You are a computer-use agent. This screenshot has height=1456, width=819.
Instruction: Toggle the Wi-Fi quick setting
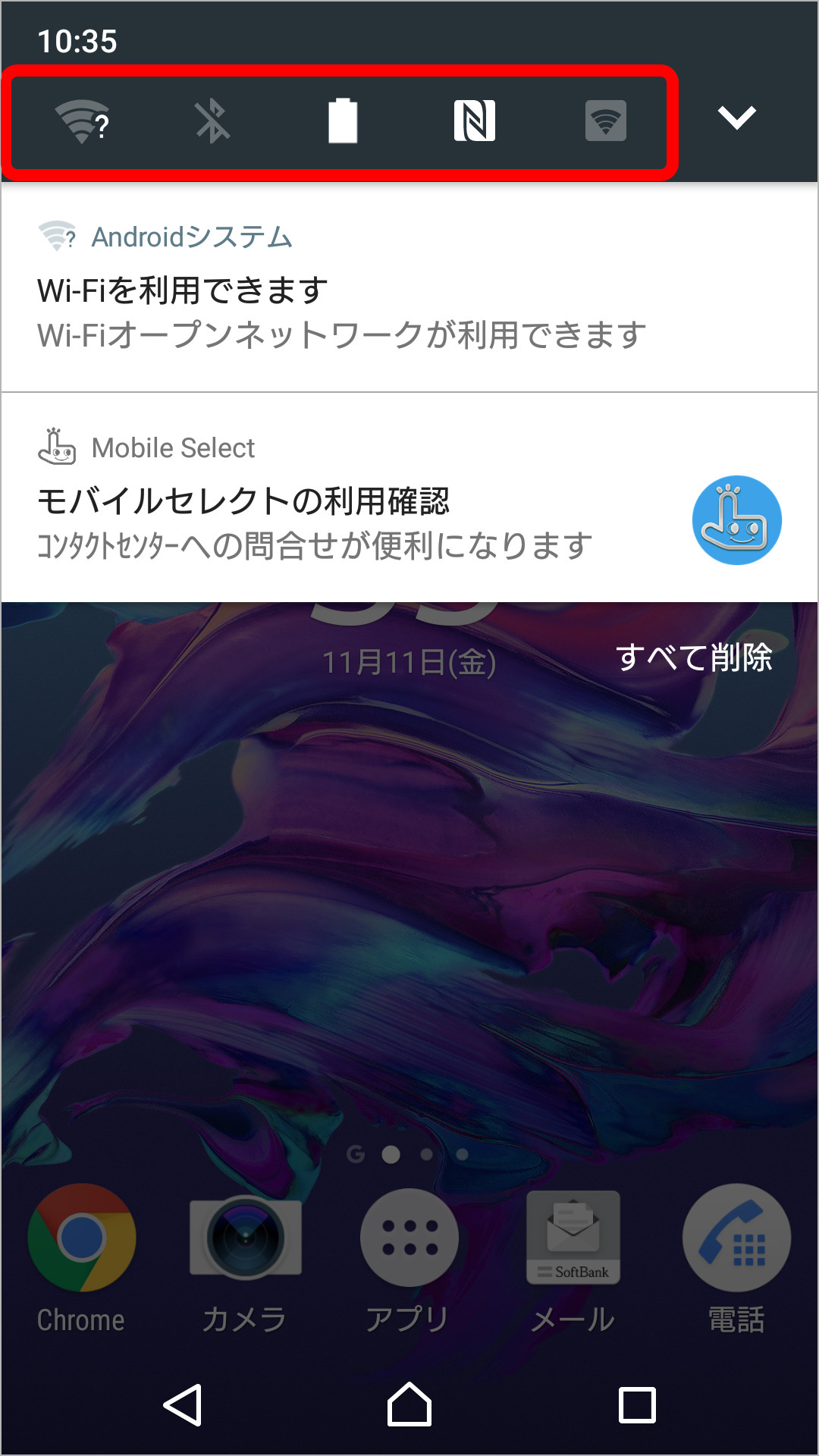[x=82, y=121]
